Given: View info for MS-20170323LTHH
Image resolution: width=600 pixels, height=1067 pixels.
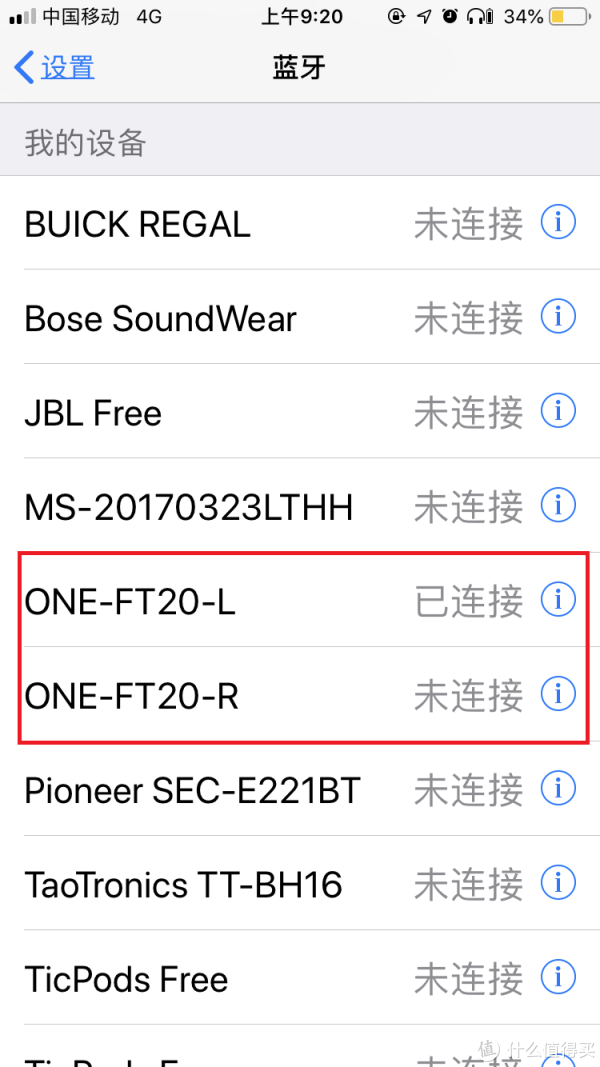Looking at the screenshot, I should tap(559, 505).
